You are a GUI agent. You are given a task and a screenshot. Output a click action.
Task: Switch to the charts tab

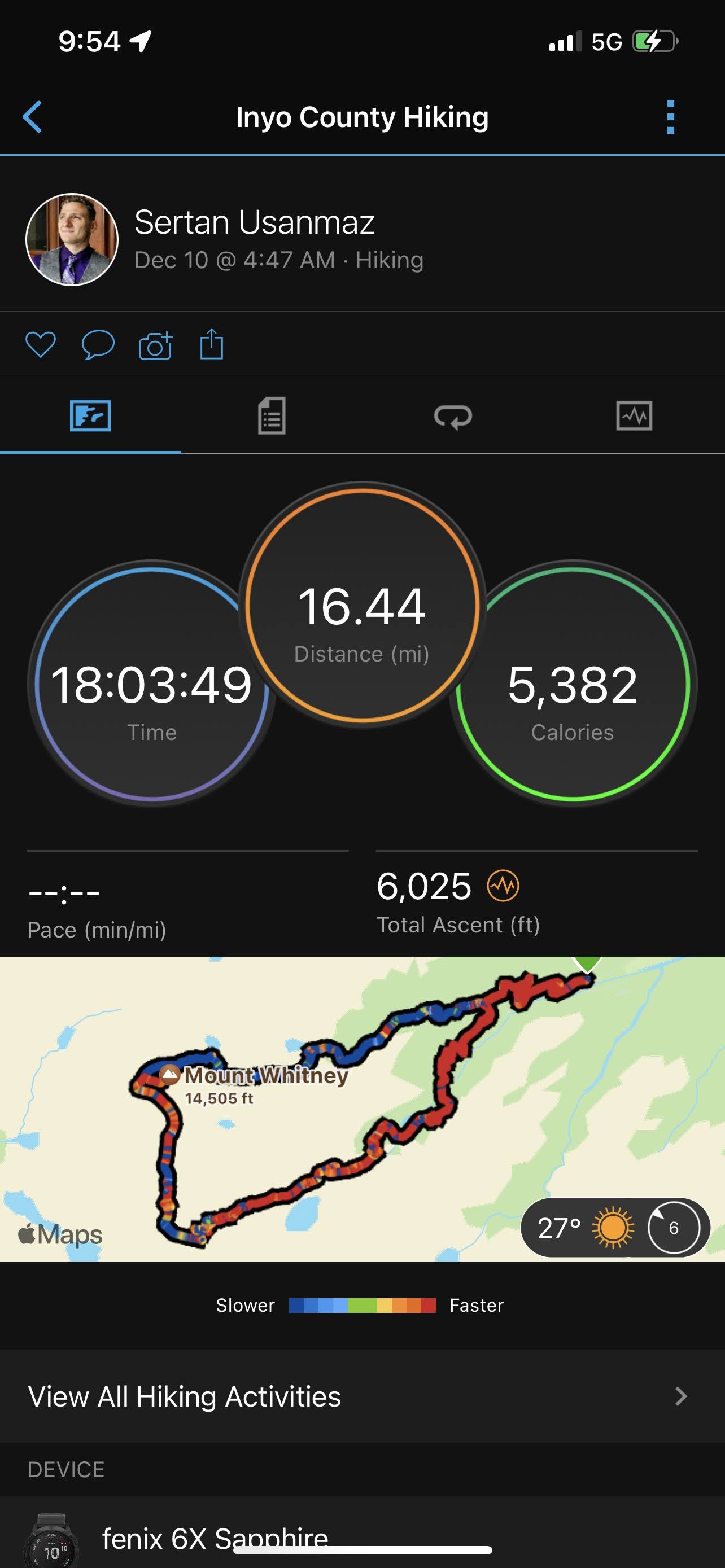click(x=634, y=417)
